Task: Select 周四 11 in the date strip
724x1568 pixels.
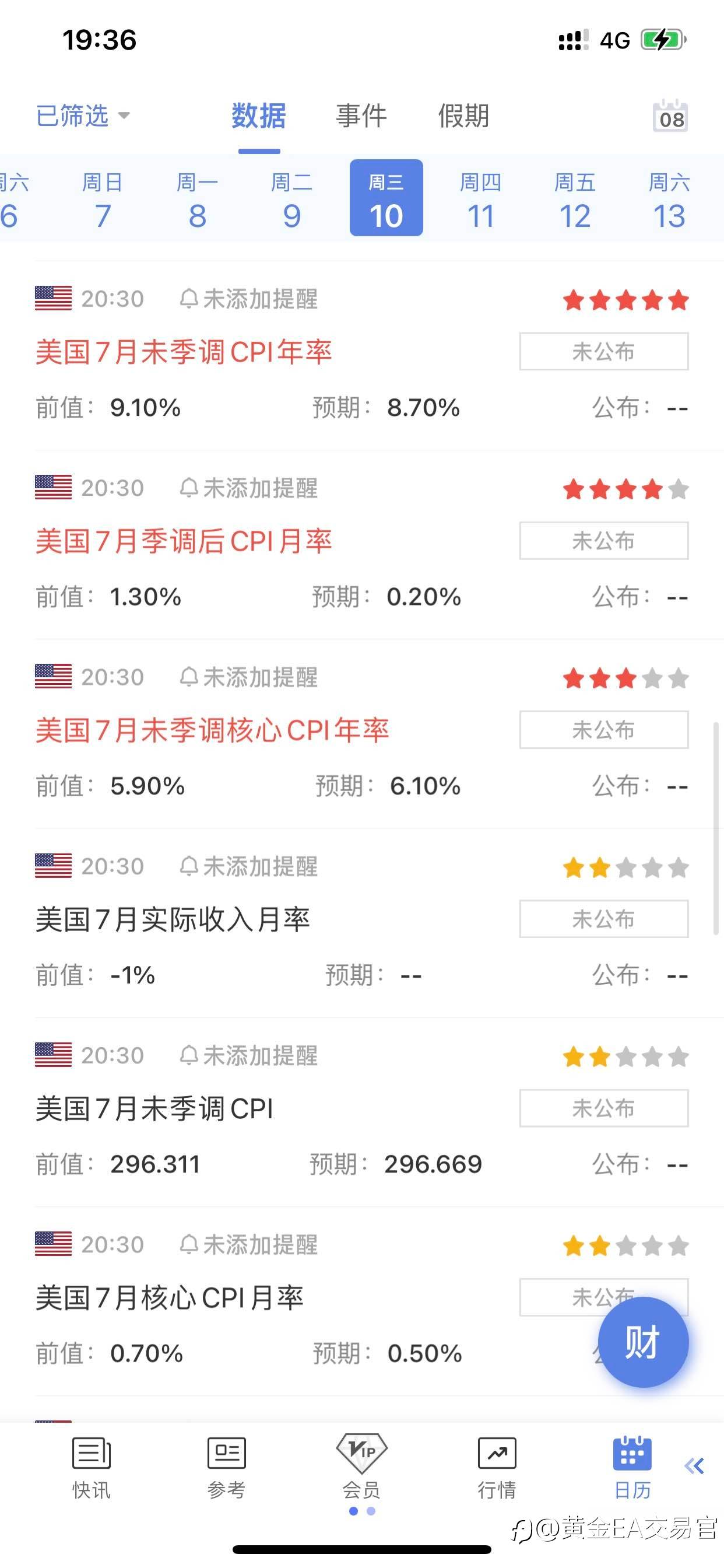Action: 481,198
